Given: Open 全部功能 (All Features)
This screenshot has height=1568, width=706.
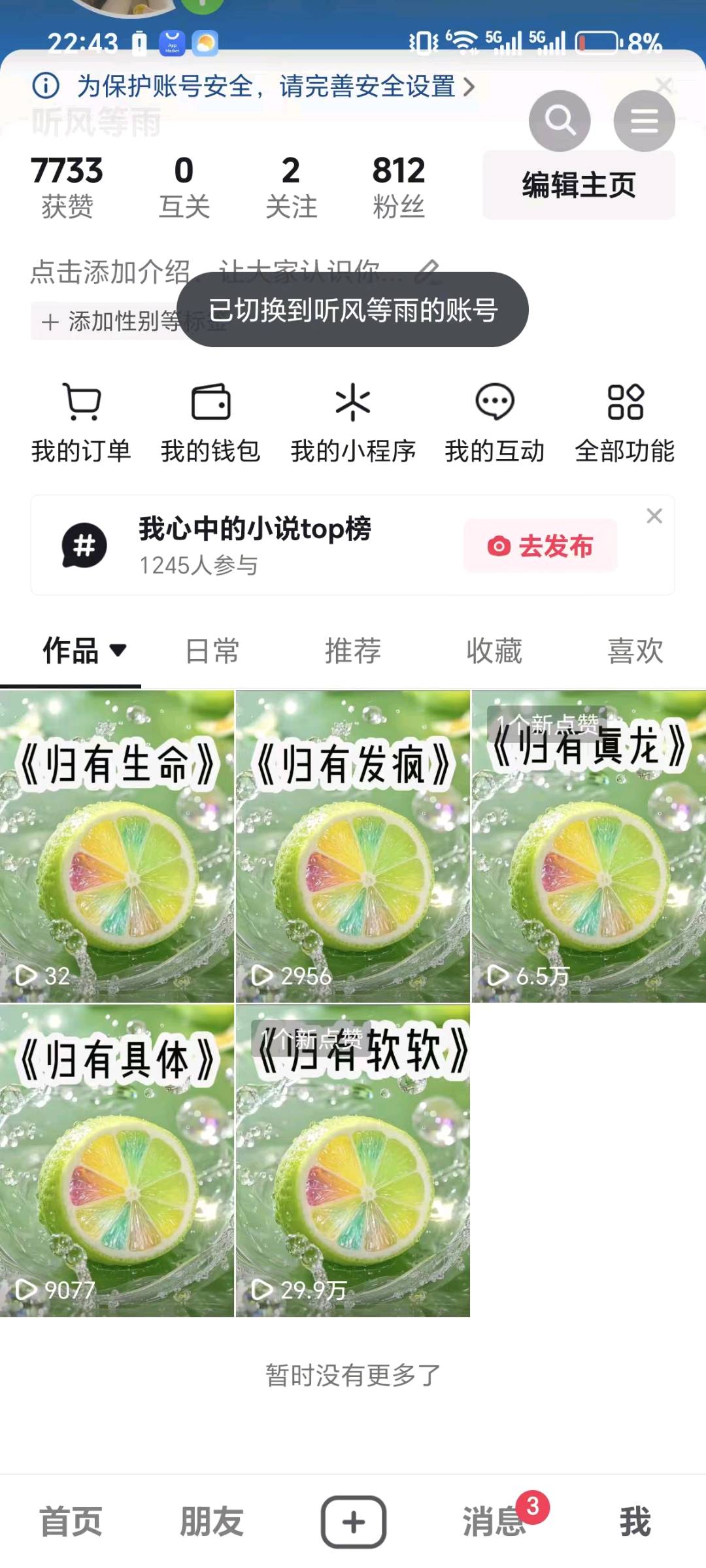Looking at the screenshot, I should point(626,420).
